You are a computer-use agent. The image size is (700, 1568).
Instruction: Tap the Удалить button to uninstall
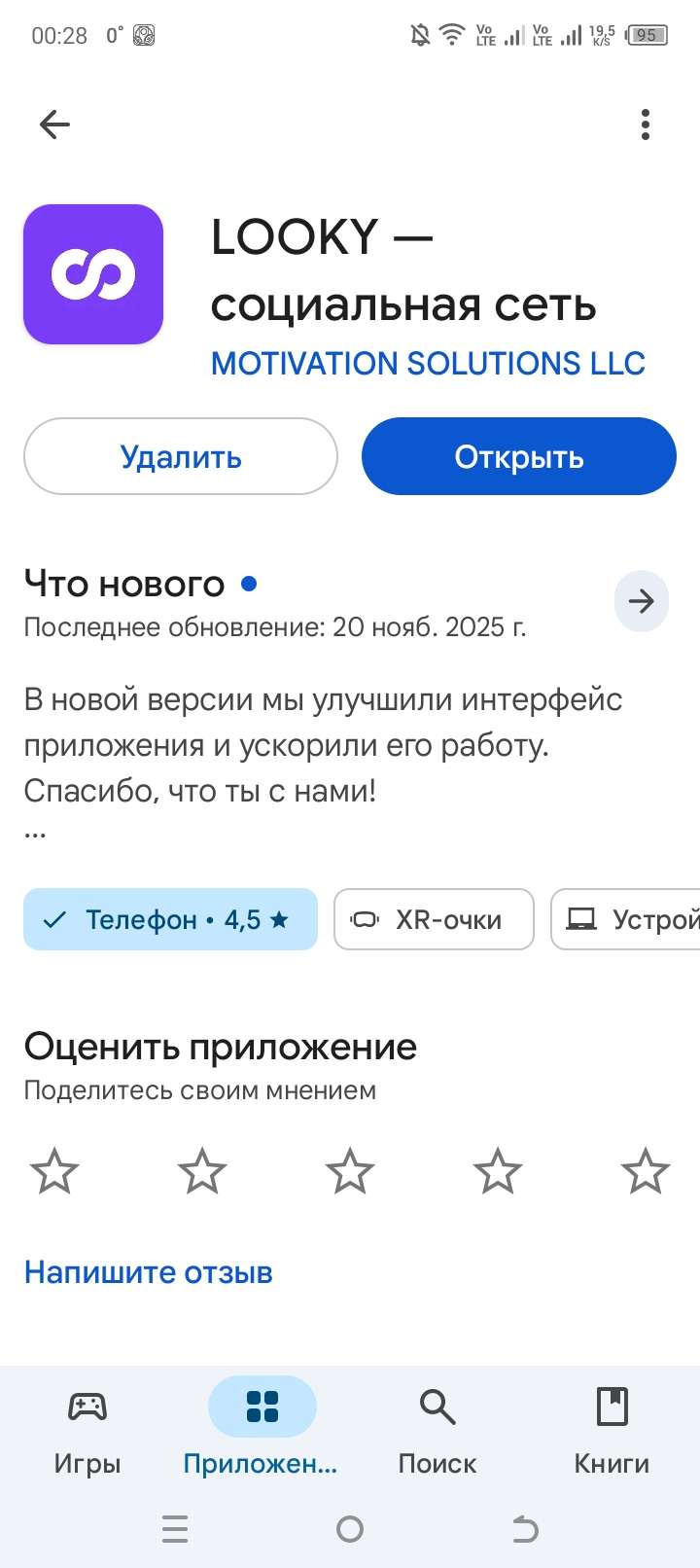181,456
